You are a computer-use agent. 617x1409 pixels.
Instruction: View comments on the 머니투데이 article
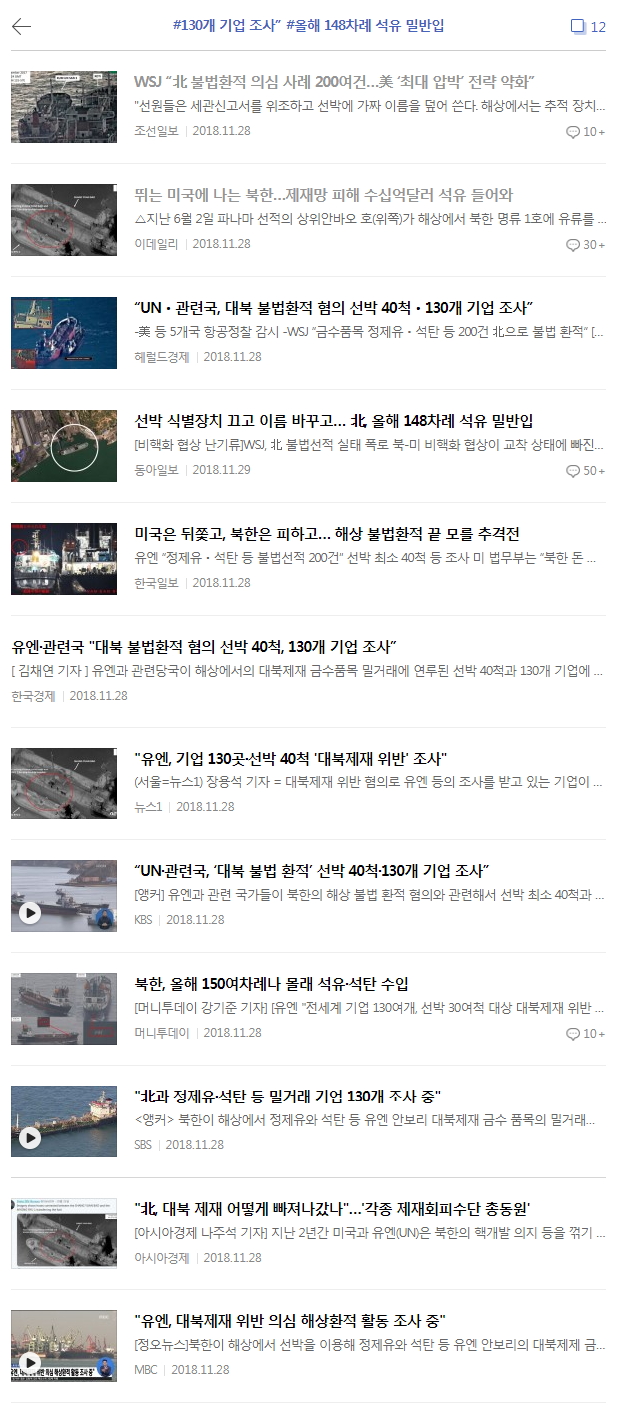(x=586, y=1034)
